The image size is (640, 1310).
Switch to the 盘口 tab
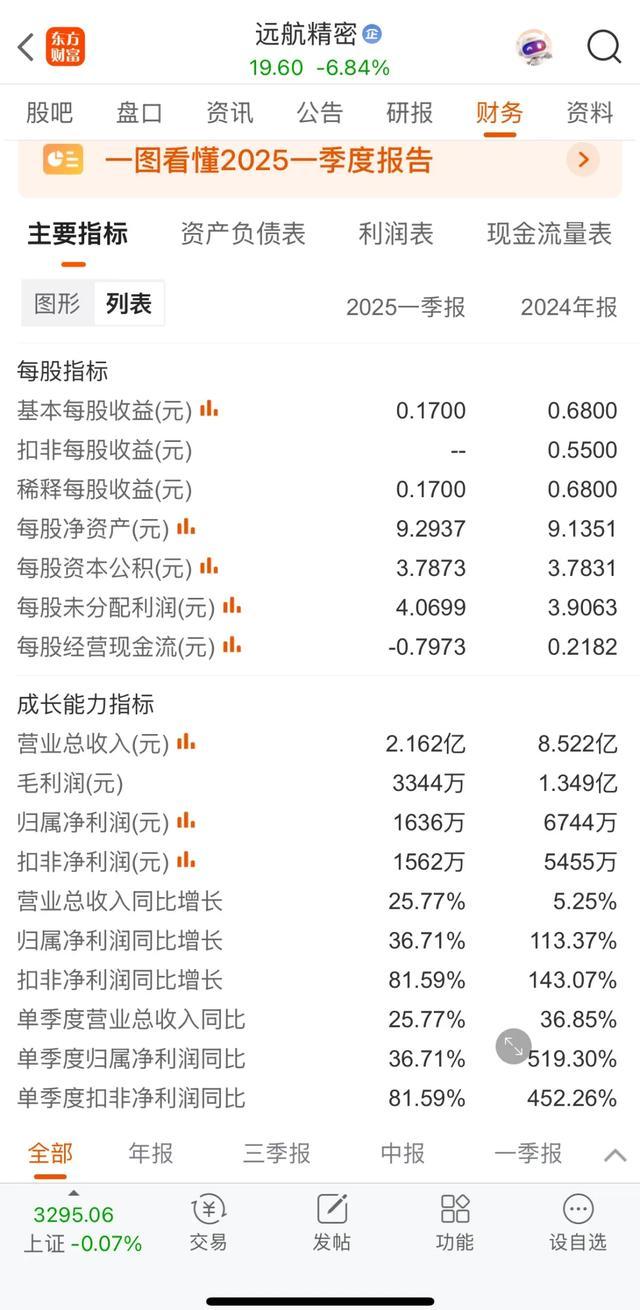pos(139,113)
